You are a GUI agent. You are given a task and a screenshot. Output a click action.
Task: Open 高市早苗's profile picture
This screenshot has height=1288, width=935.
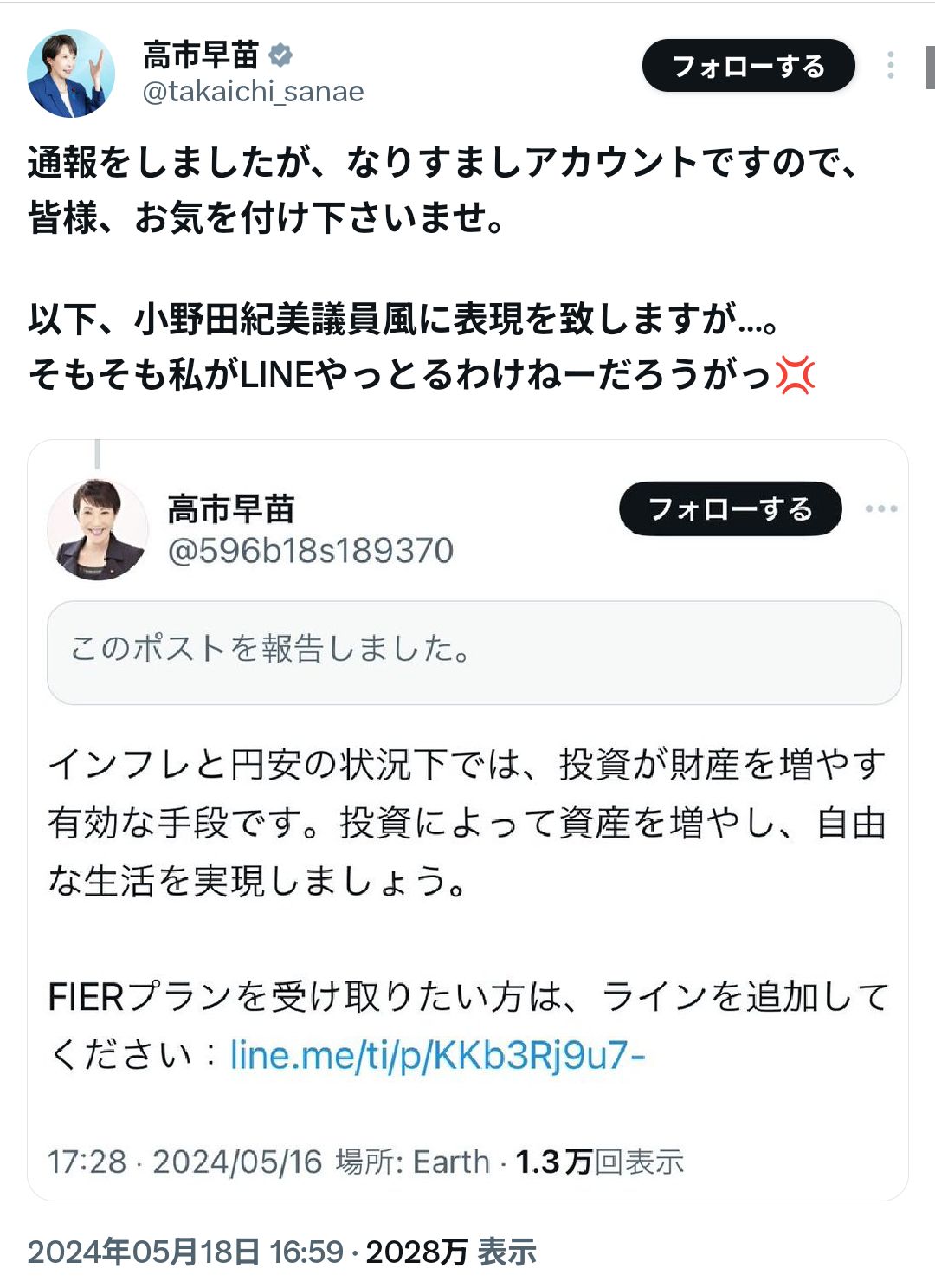[71, 74]
